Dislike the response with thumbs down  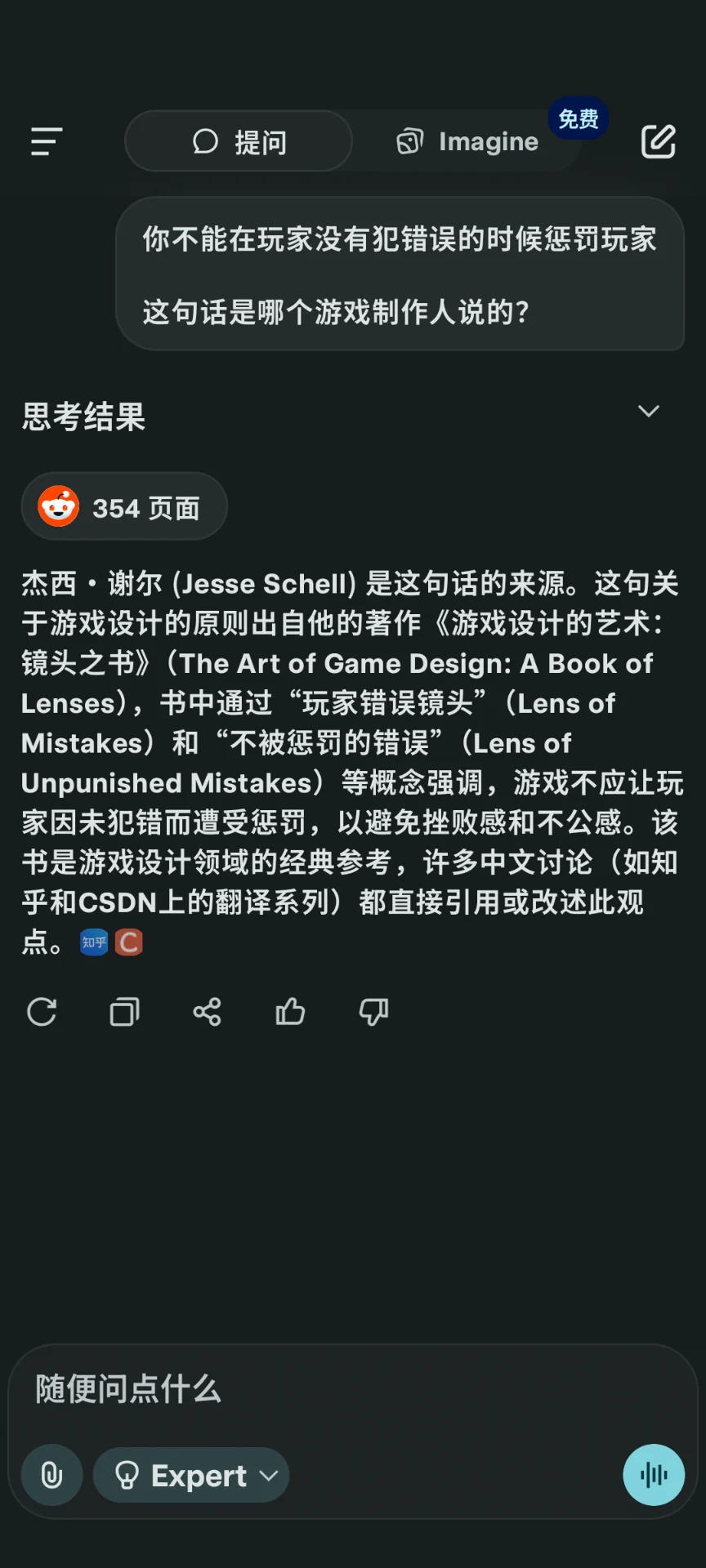[x=373, y=1012]
